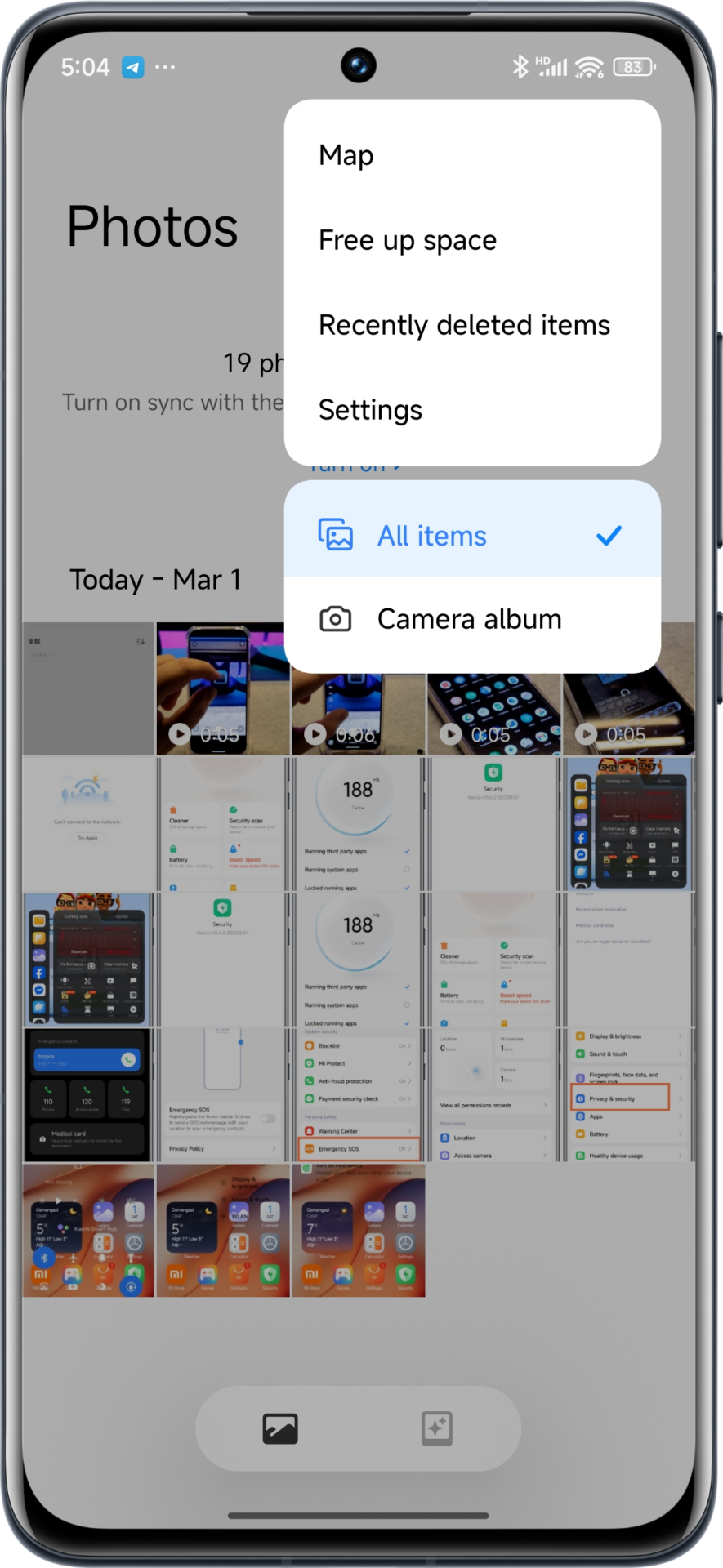Image resolution: width=723 pixels, height=1568 pixels.
Task: Open Recently deleted items
Action: (x=463, y=325)
